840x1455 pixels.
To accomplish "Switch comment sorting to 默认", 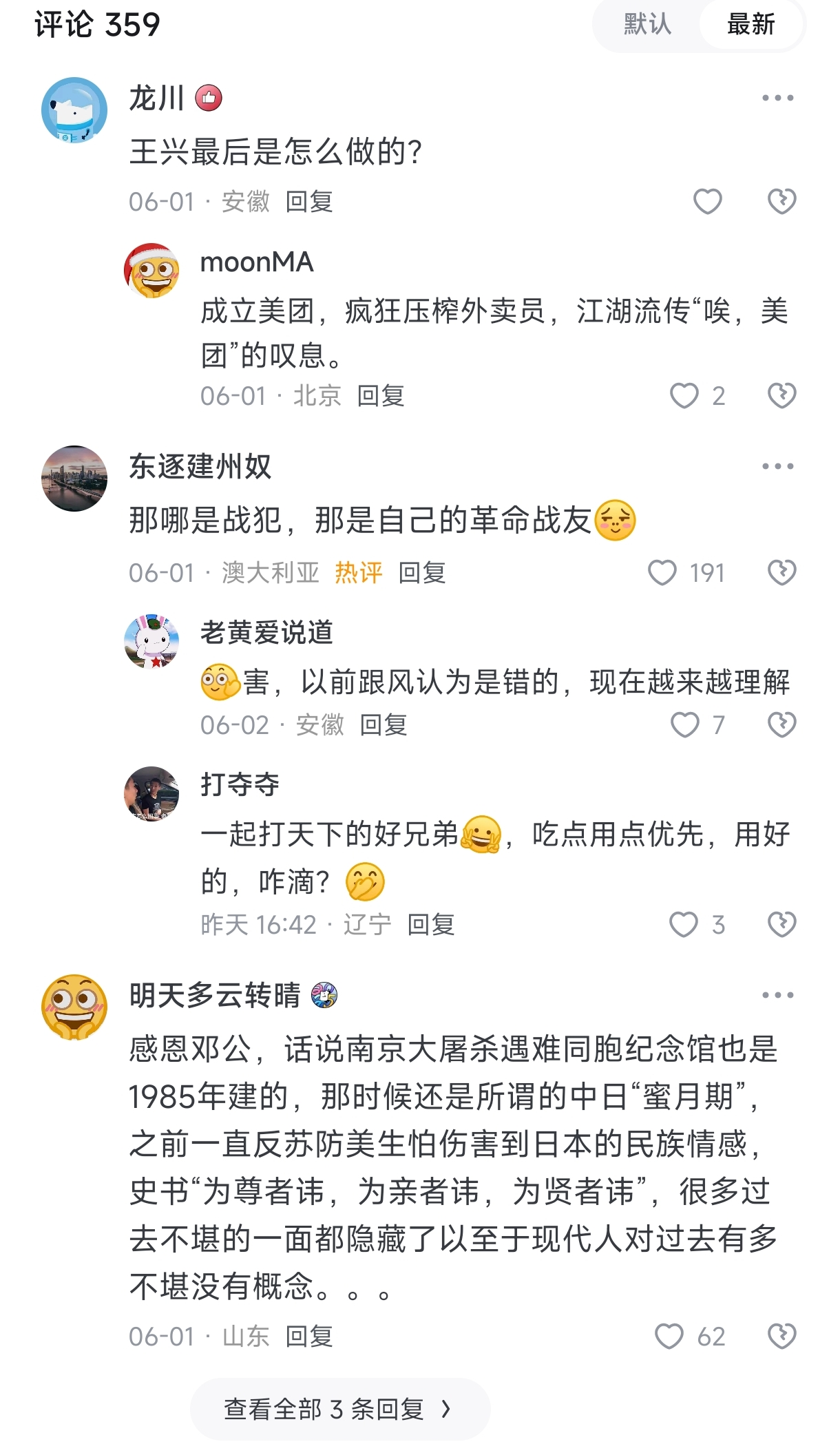I will (x=647, y=24).
